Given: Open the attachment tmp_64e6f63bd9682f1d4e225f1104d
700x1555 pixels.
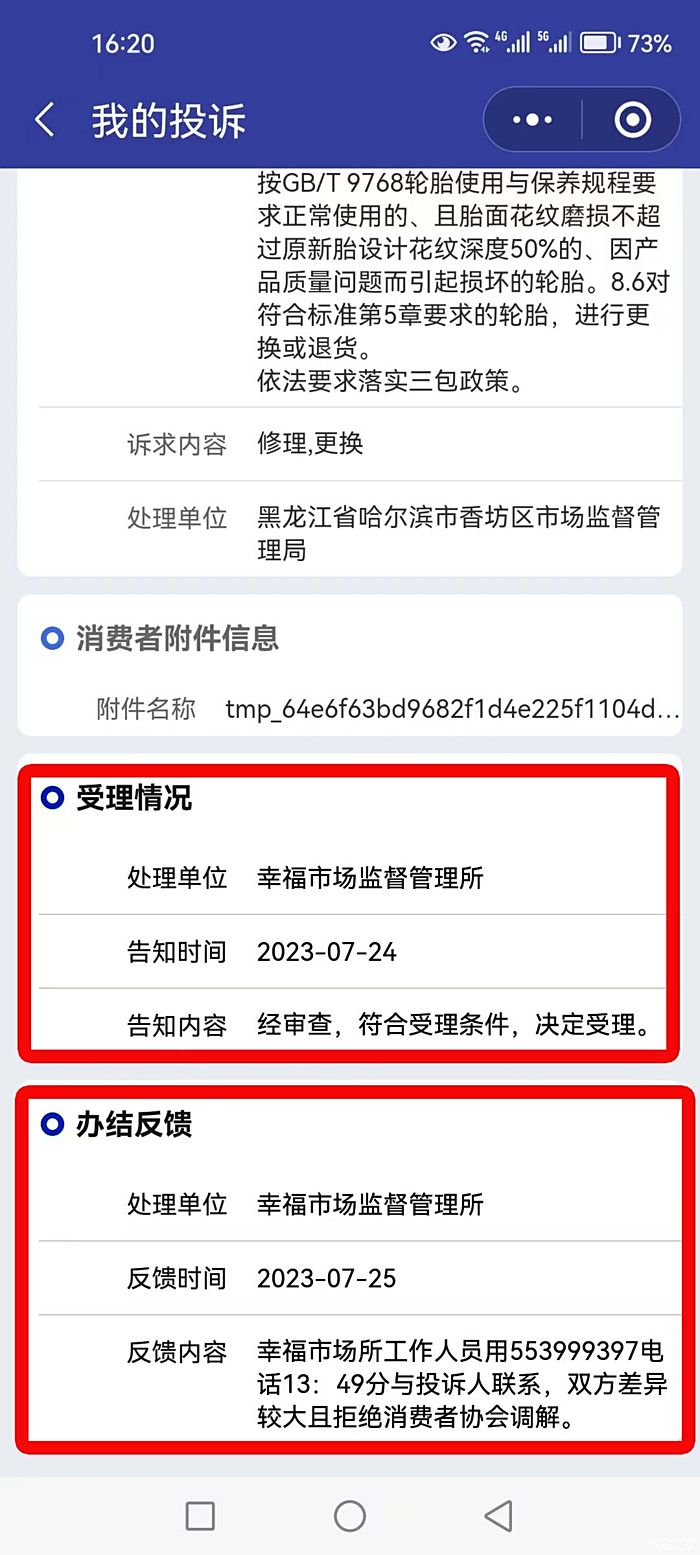Looking at the screenshot, I should click(x=452, y=710).
